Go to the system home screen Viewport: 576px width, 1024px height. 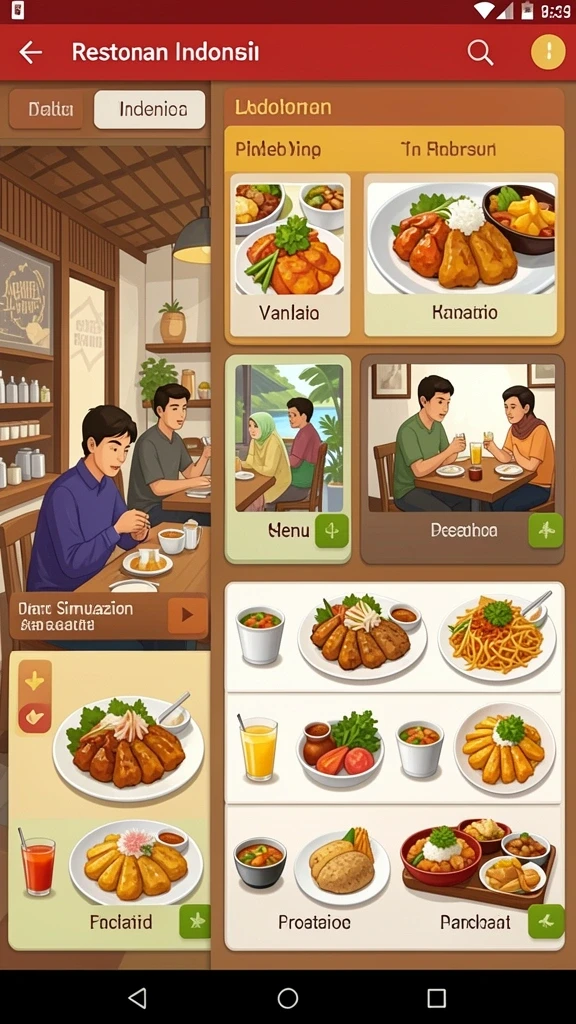tap(287, 998)
